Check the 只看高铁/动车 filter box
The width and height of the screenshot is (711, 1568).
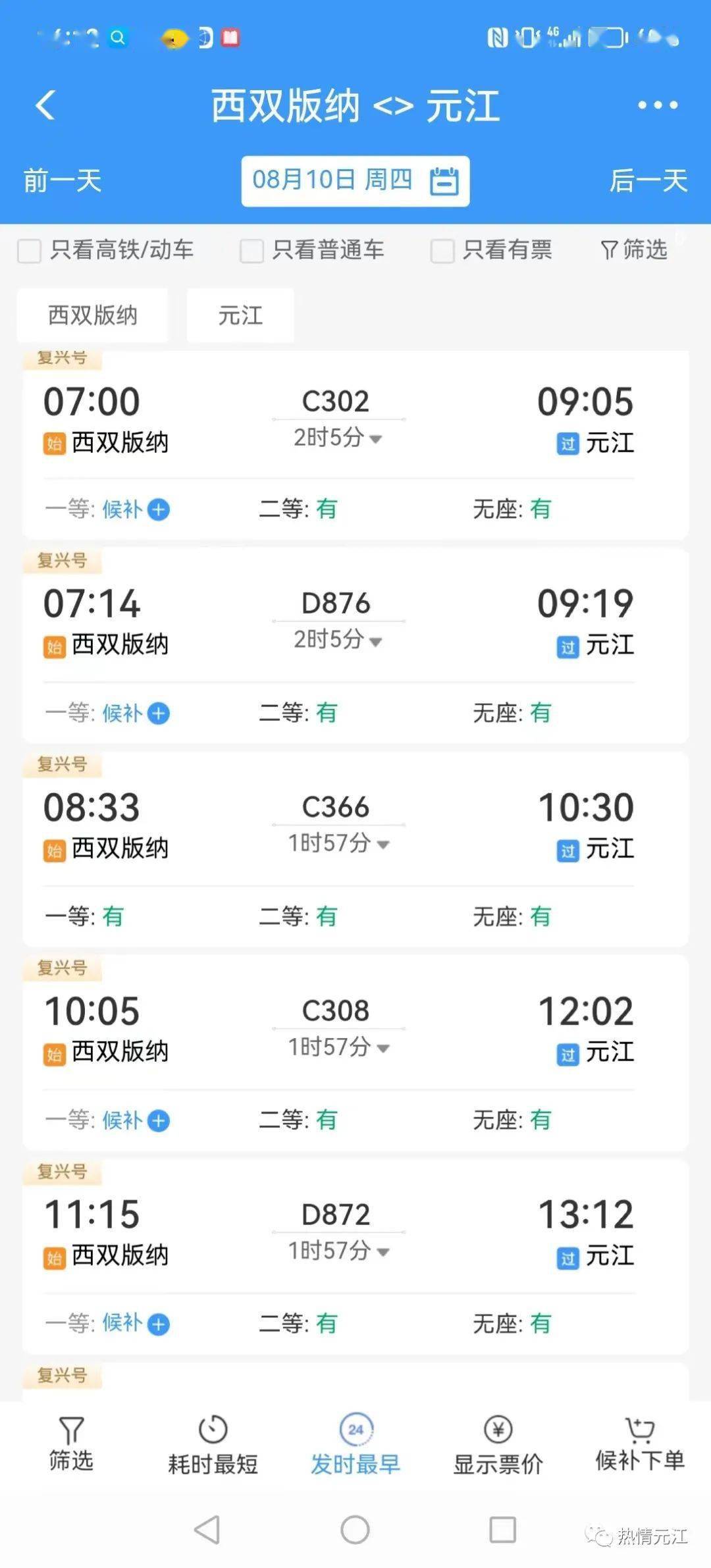pos(30,251)
